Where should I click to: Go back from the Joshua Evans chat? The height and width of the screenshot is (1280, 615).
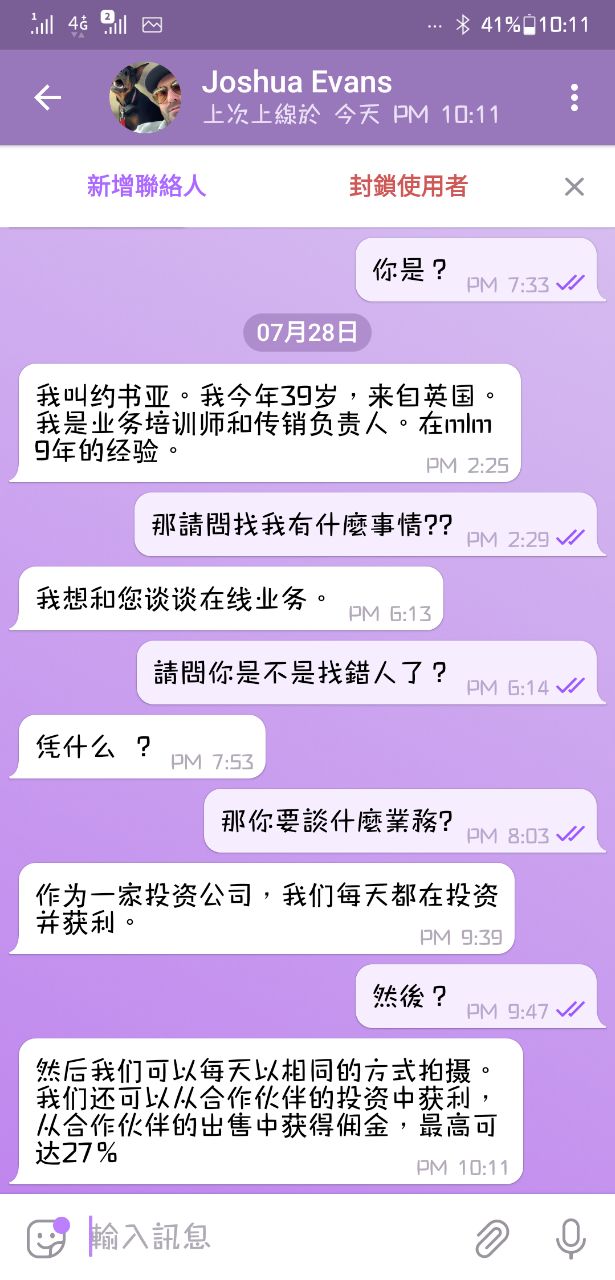tap(47, 97)
